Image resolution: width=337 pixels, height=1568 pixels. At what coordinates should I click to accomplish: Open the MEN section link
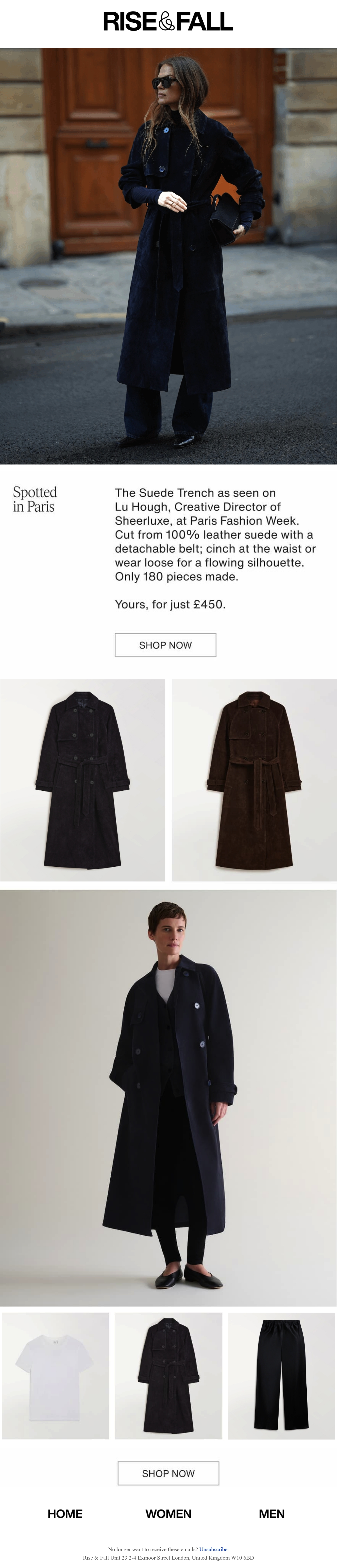pos(272,1513)
